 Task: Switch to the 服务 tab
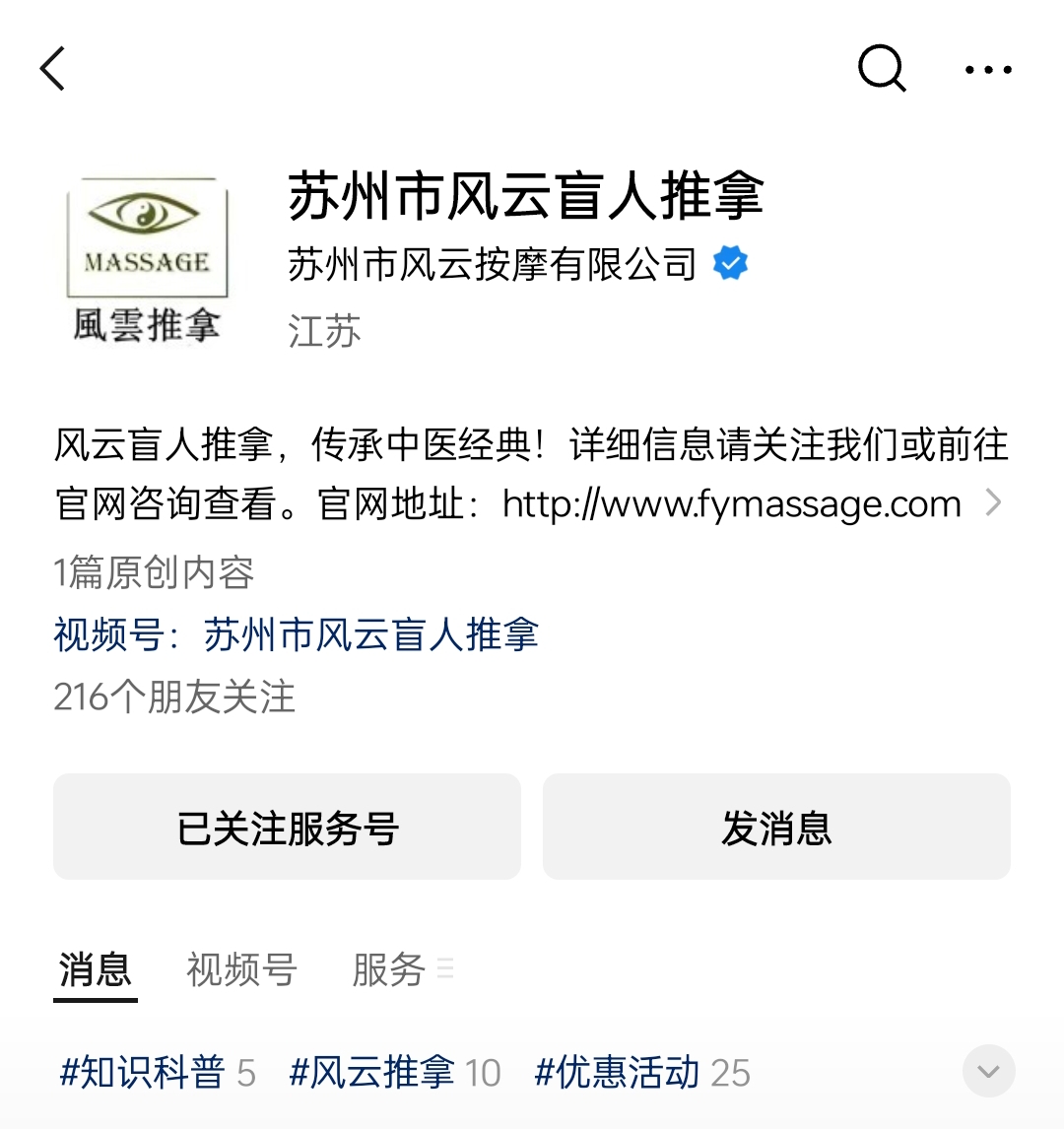(391, 969)
